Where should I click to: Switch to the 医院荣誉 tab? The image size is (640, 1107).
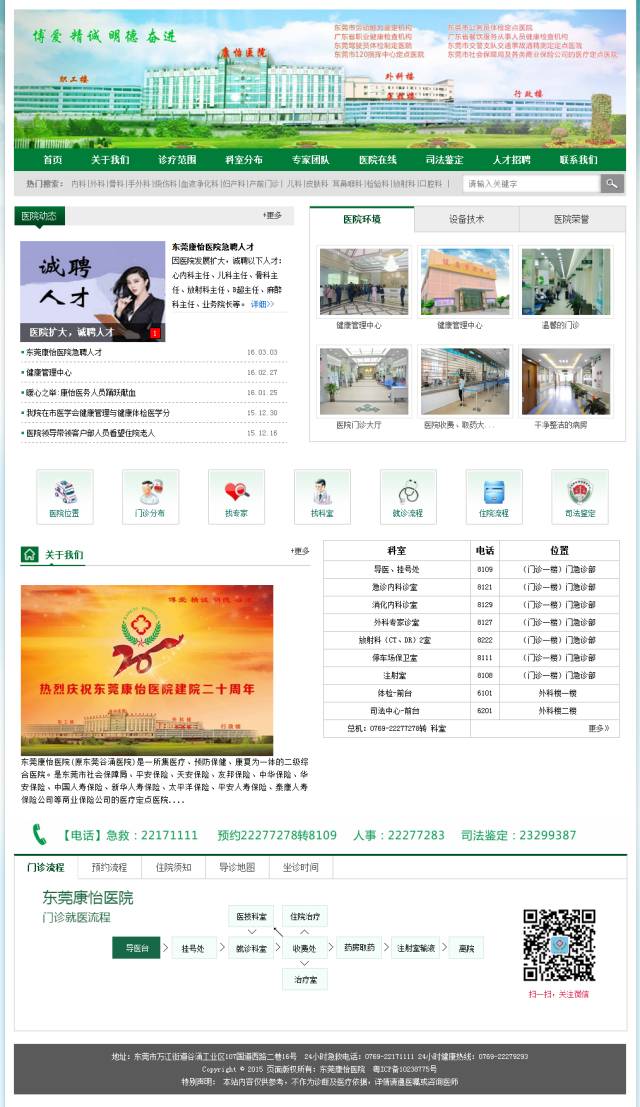point(571,219)
